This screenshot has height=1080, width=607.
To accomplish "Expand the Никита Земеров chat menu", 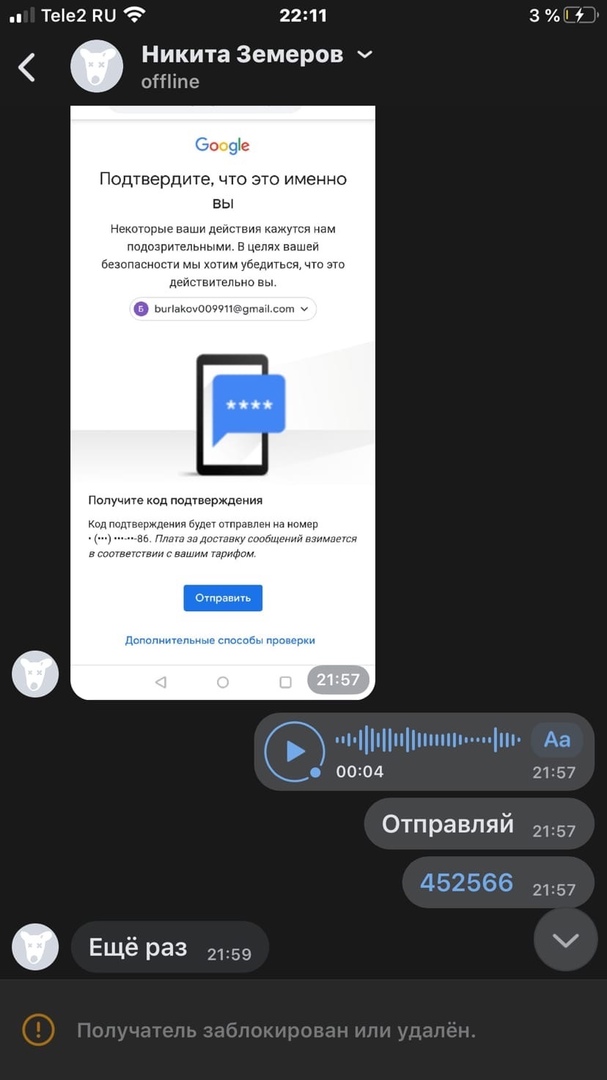I will pyautogui.click(x=365, y=54).
